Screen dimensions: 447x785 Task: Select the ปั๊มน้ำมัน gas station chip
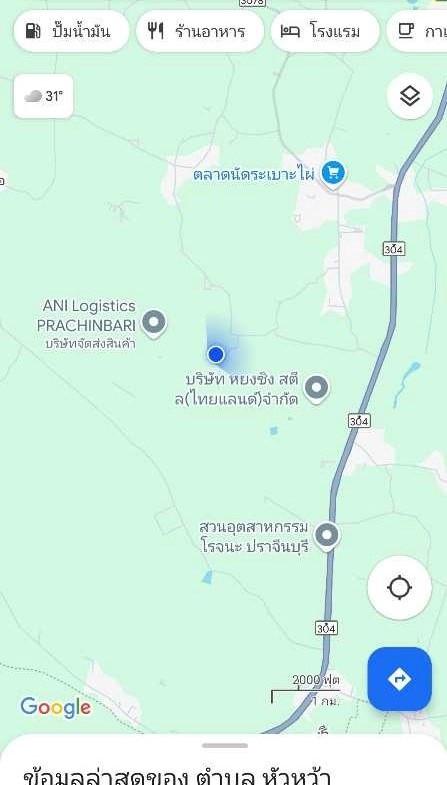pyautogui.click(x=71, y=32)
